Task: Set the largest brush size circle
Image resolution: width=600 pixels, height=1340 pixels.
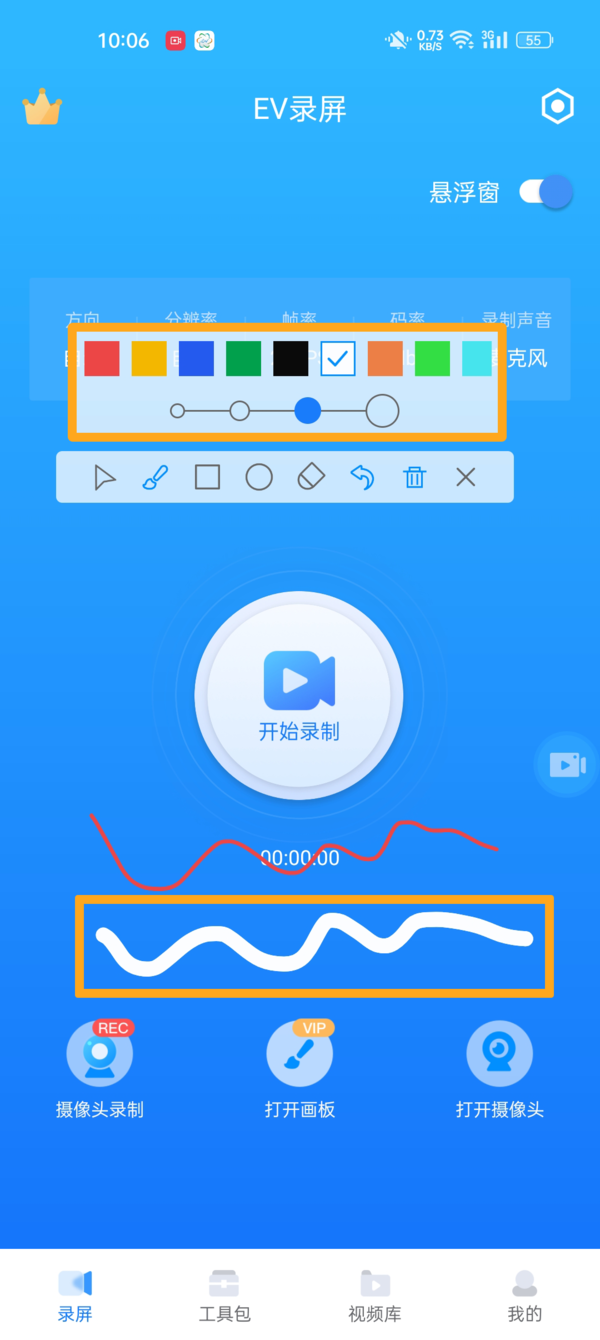Action: [382, 410]
